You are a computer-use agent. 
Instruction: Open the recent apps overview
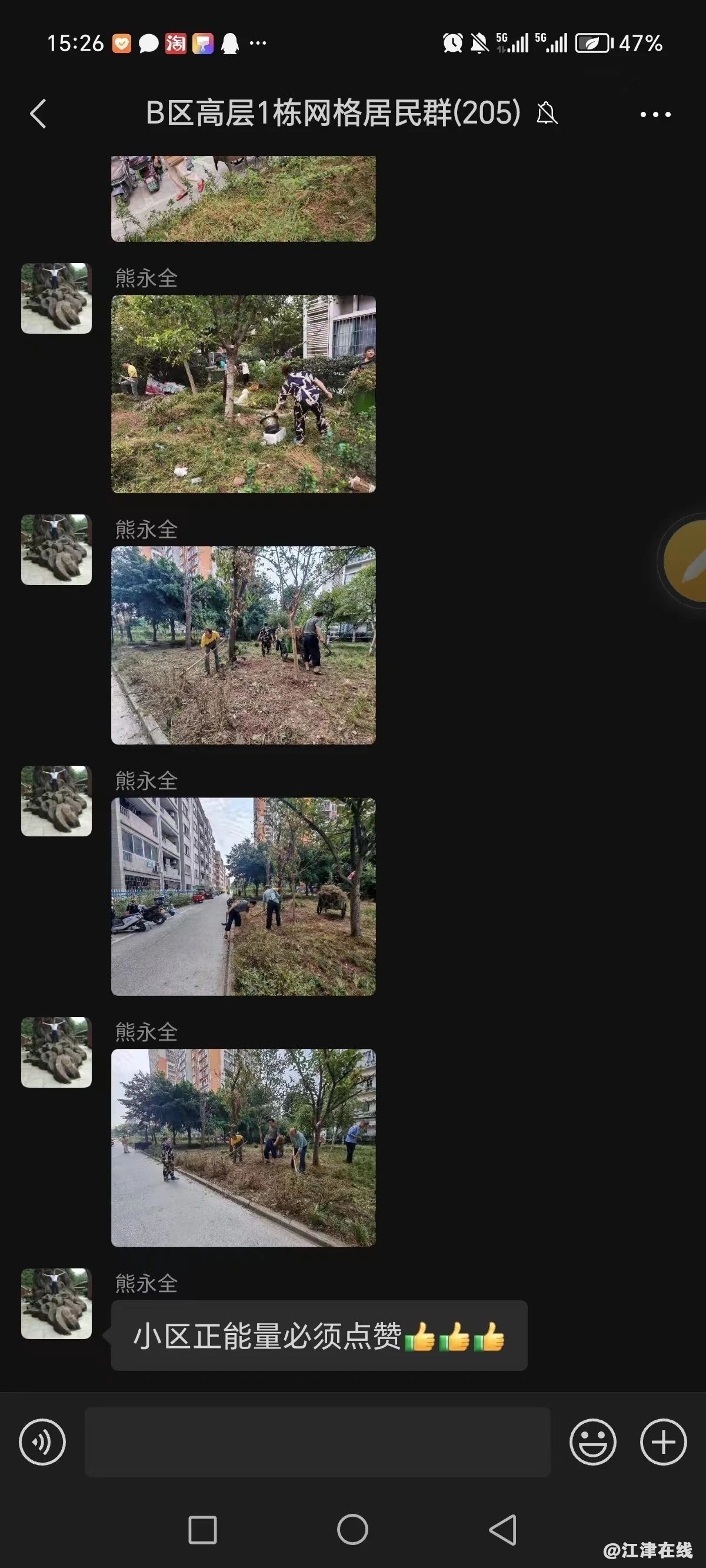[x=202, y=1530]
